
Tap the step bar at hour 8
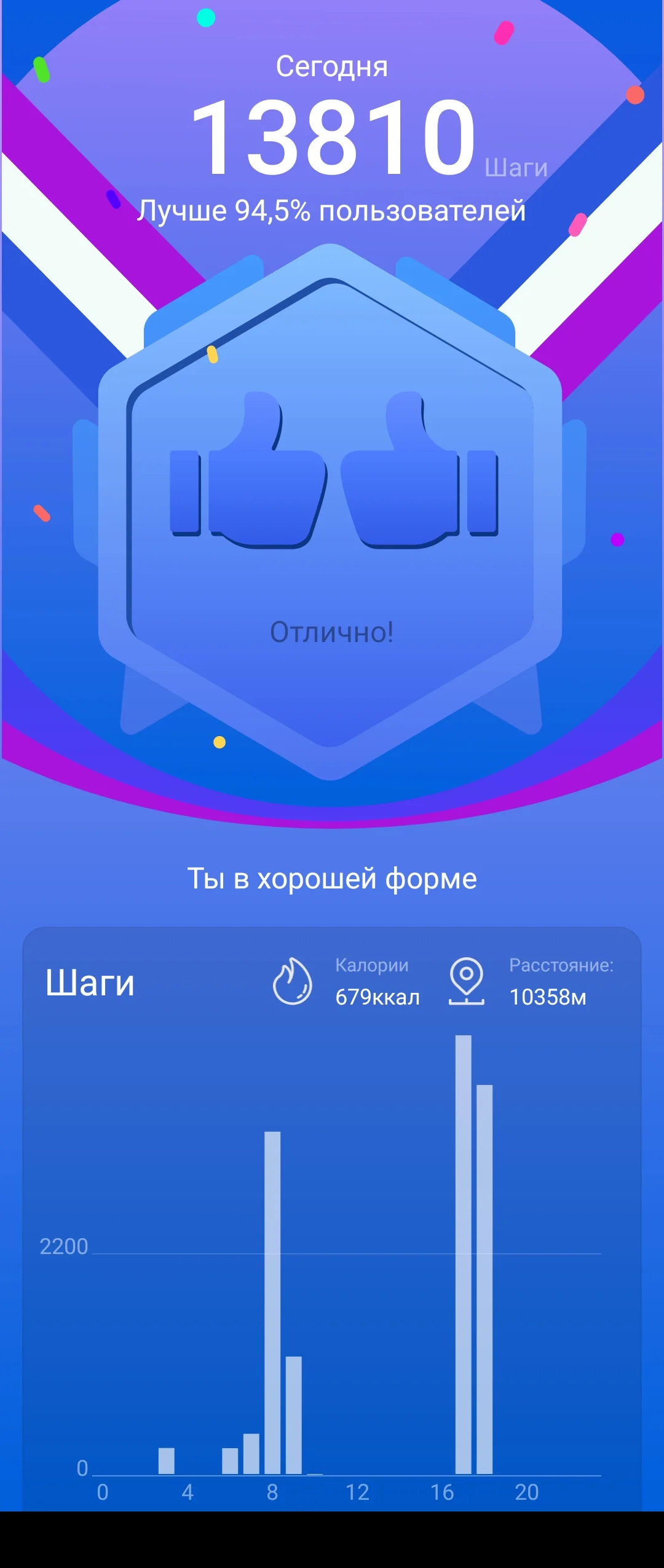coord(272,1290)
